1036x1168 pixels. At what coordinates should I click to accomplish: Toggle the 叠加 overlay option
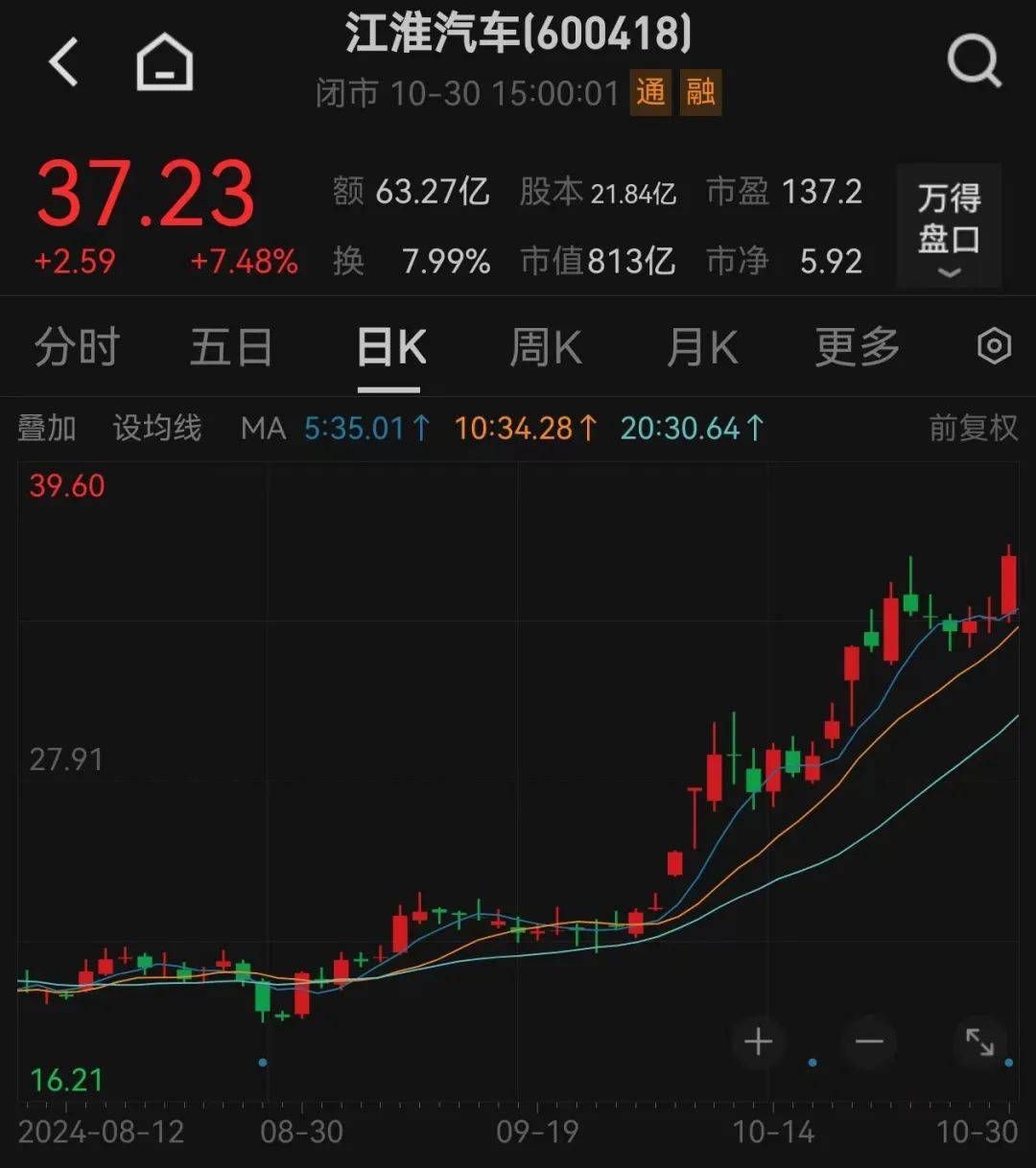[48, 429]
